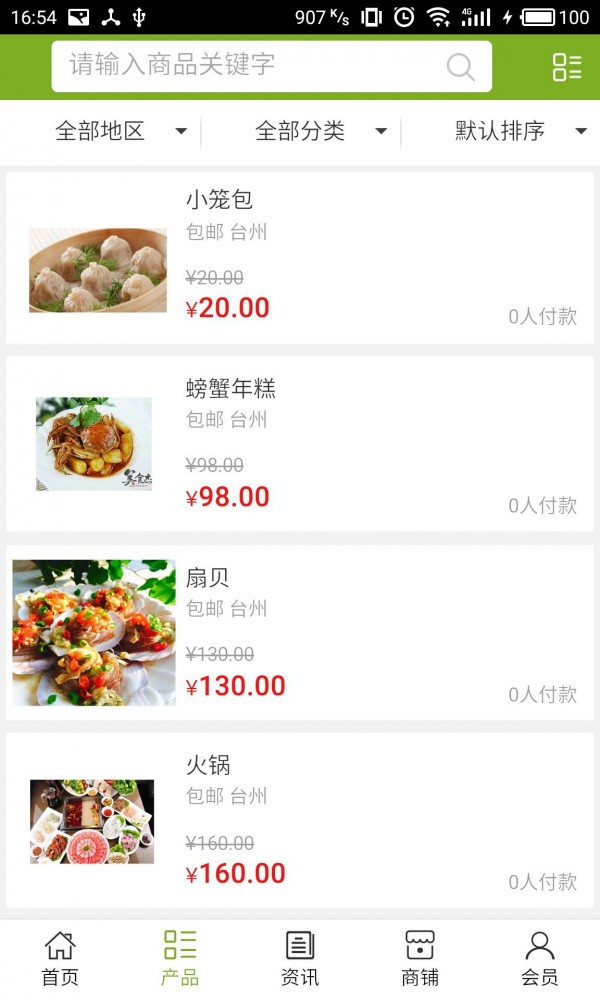
Task: Select the 扇贝 product listing
Action: [300, 632]
